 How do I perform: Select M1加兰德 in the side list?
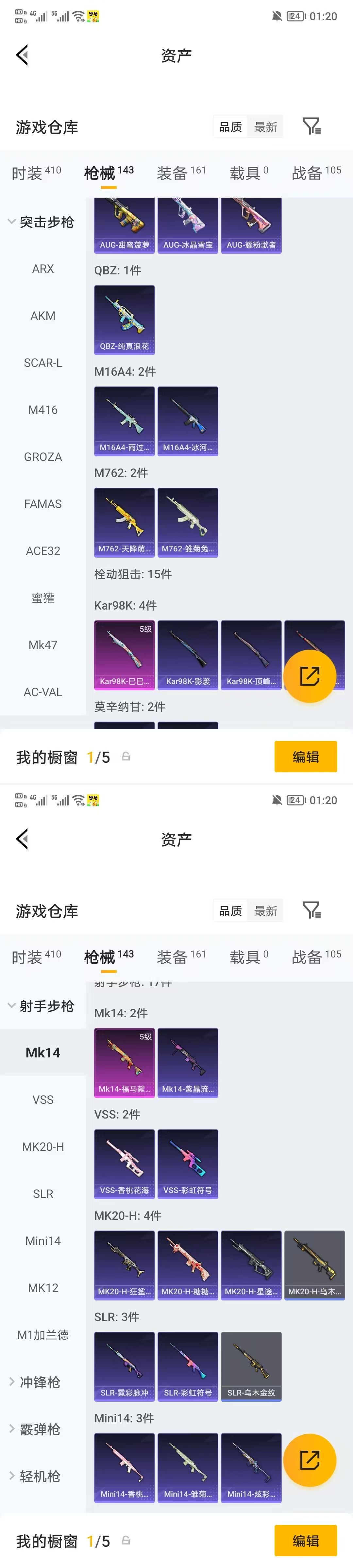click(x=42, y=1335)
